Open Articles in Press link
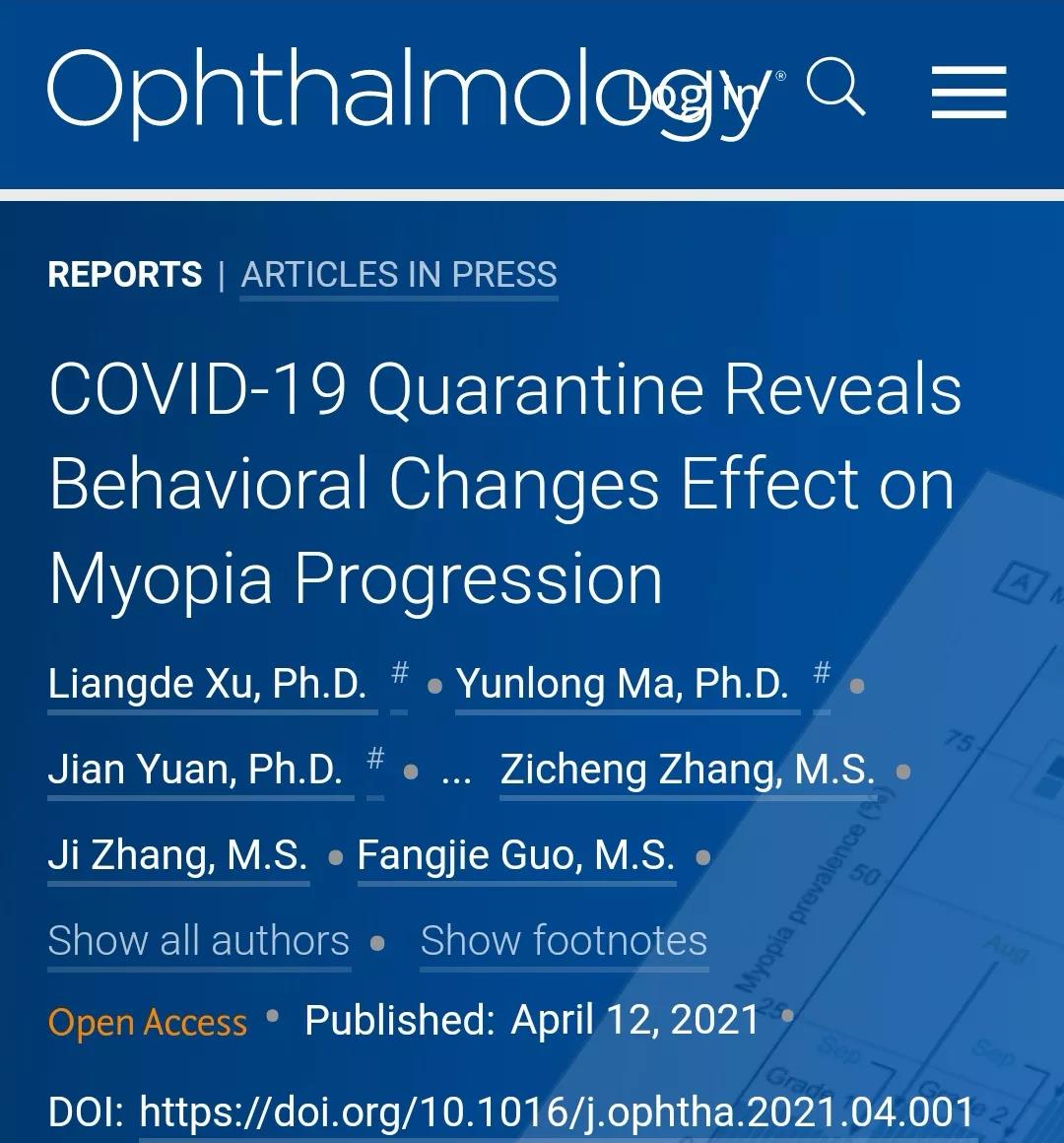Screen dimensions: 1064x1143 pyautogui.click(x=399, y=274)
